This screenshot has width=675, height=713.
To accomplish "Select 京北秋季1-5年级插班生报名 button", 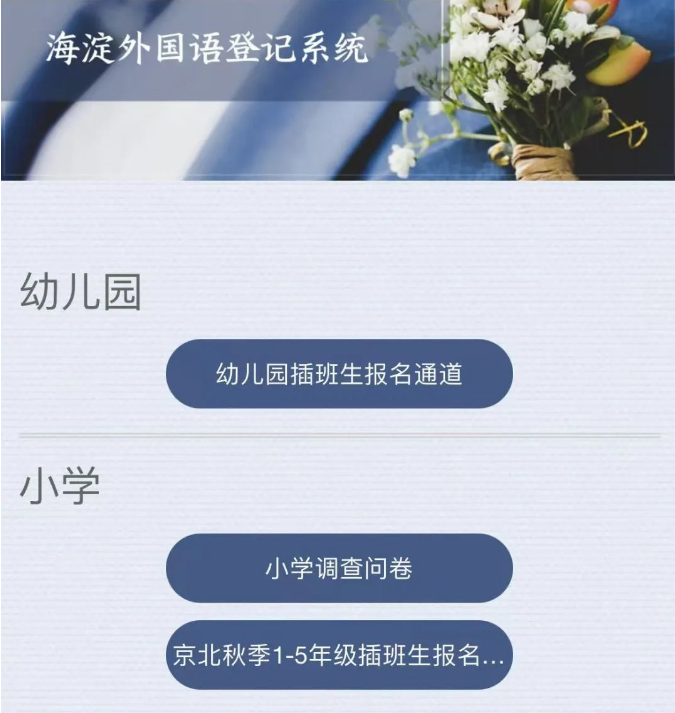I will point(339,656).
